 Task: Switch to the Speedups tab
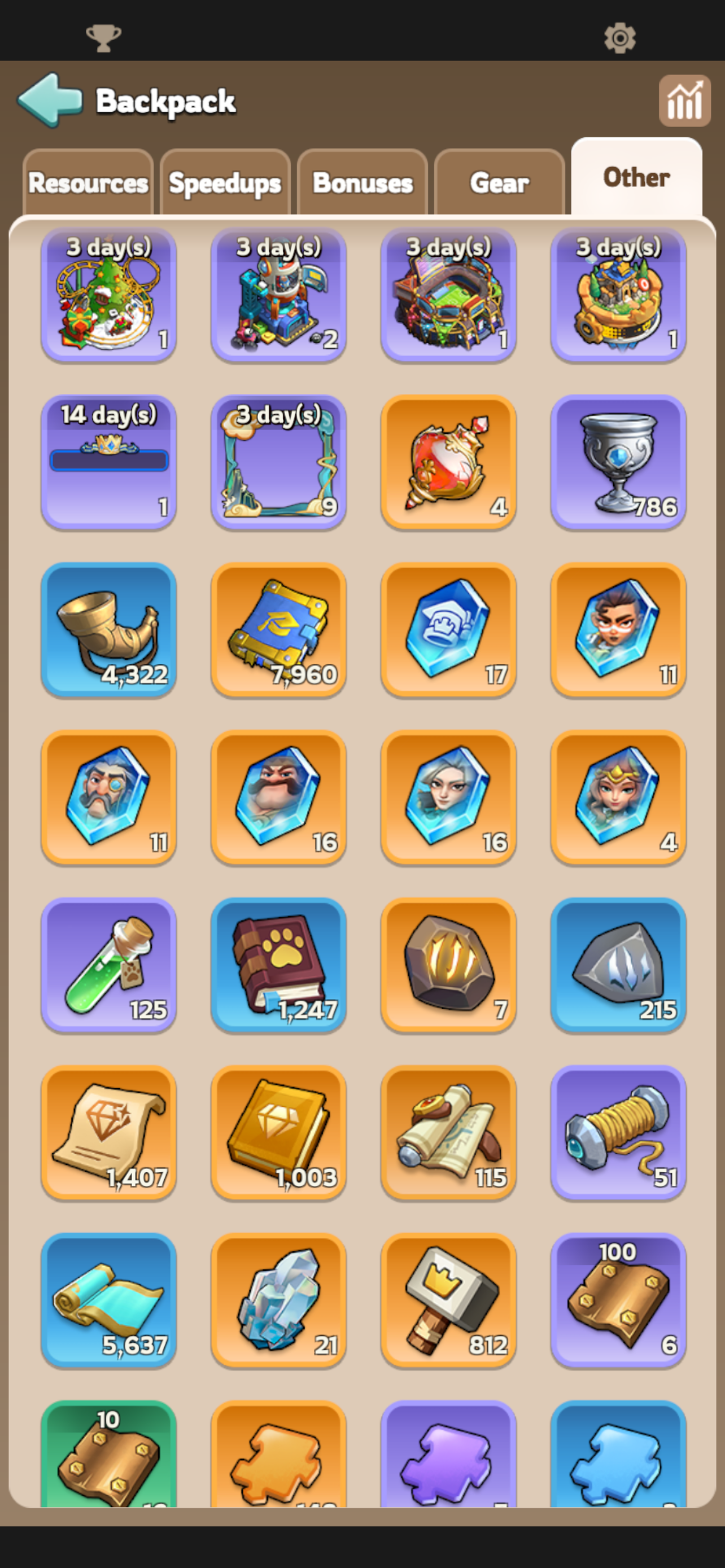pos(225,183)
